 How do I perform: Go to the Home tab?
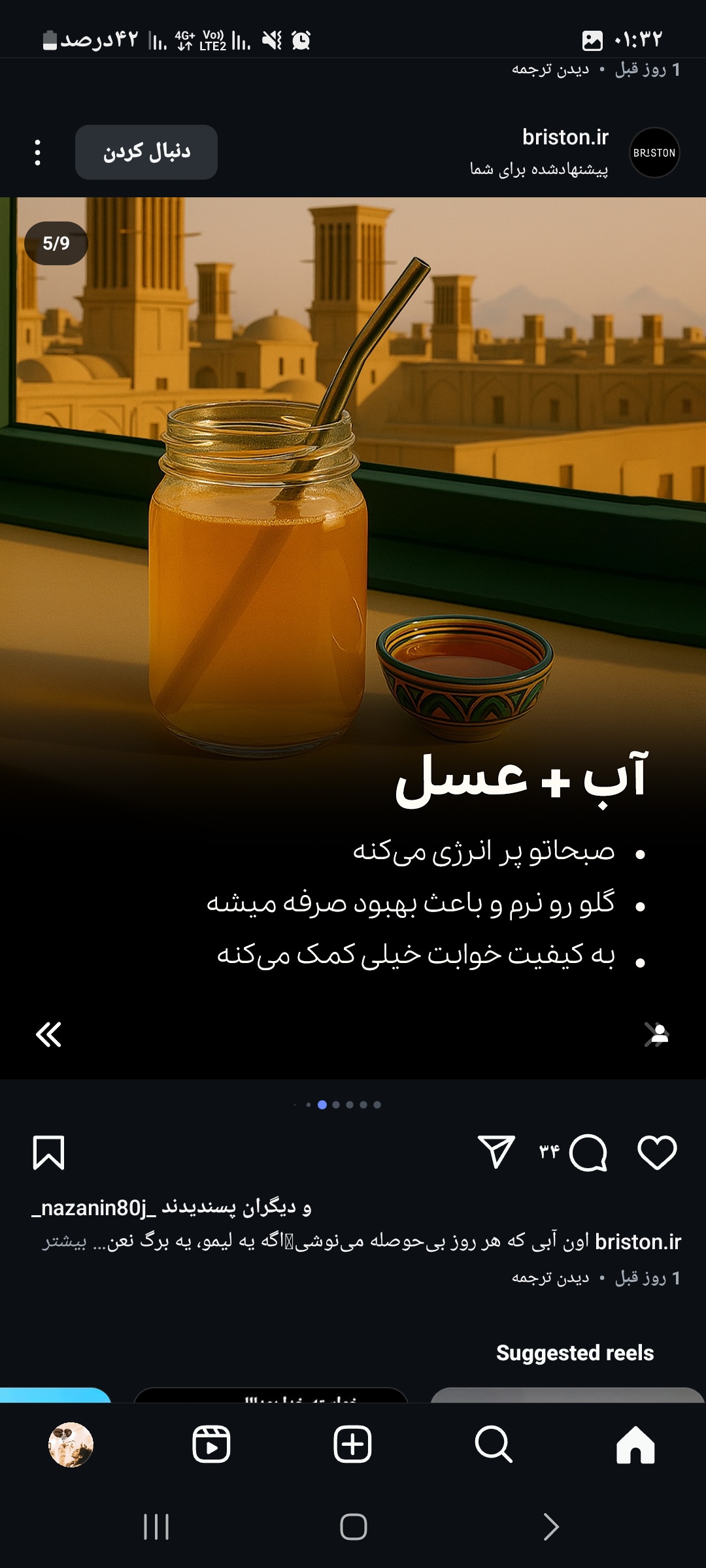click(x=635, y=1444)
